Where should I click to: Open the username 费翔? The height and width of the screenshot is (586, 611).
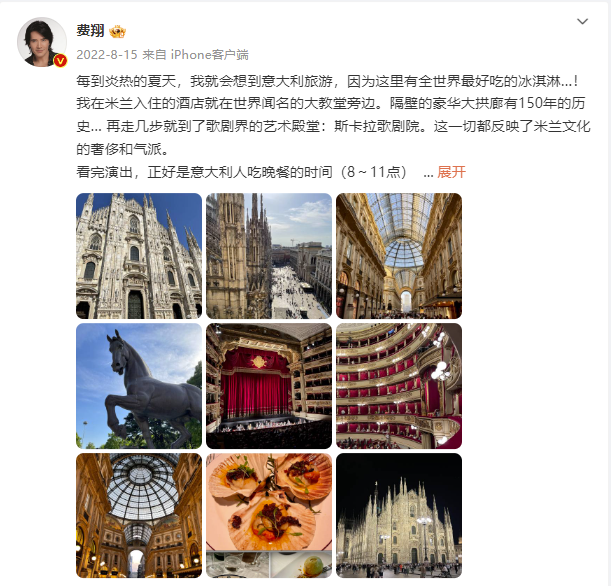pyautogui.click(x=91, y=30)
